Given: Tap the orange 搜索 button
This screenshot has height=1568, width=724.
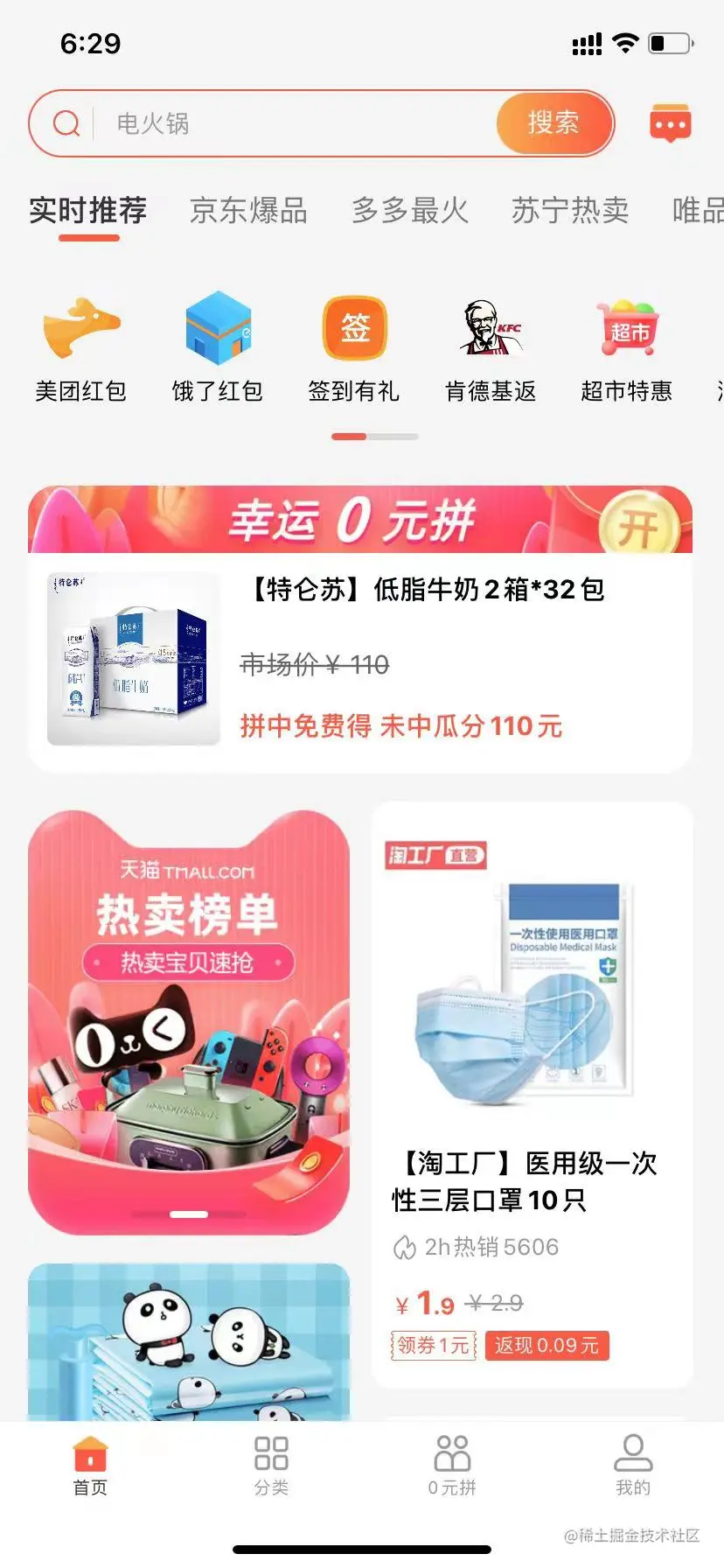Looking at the screenshot, I should point(553,123).
